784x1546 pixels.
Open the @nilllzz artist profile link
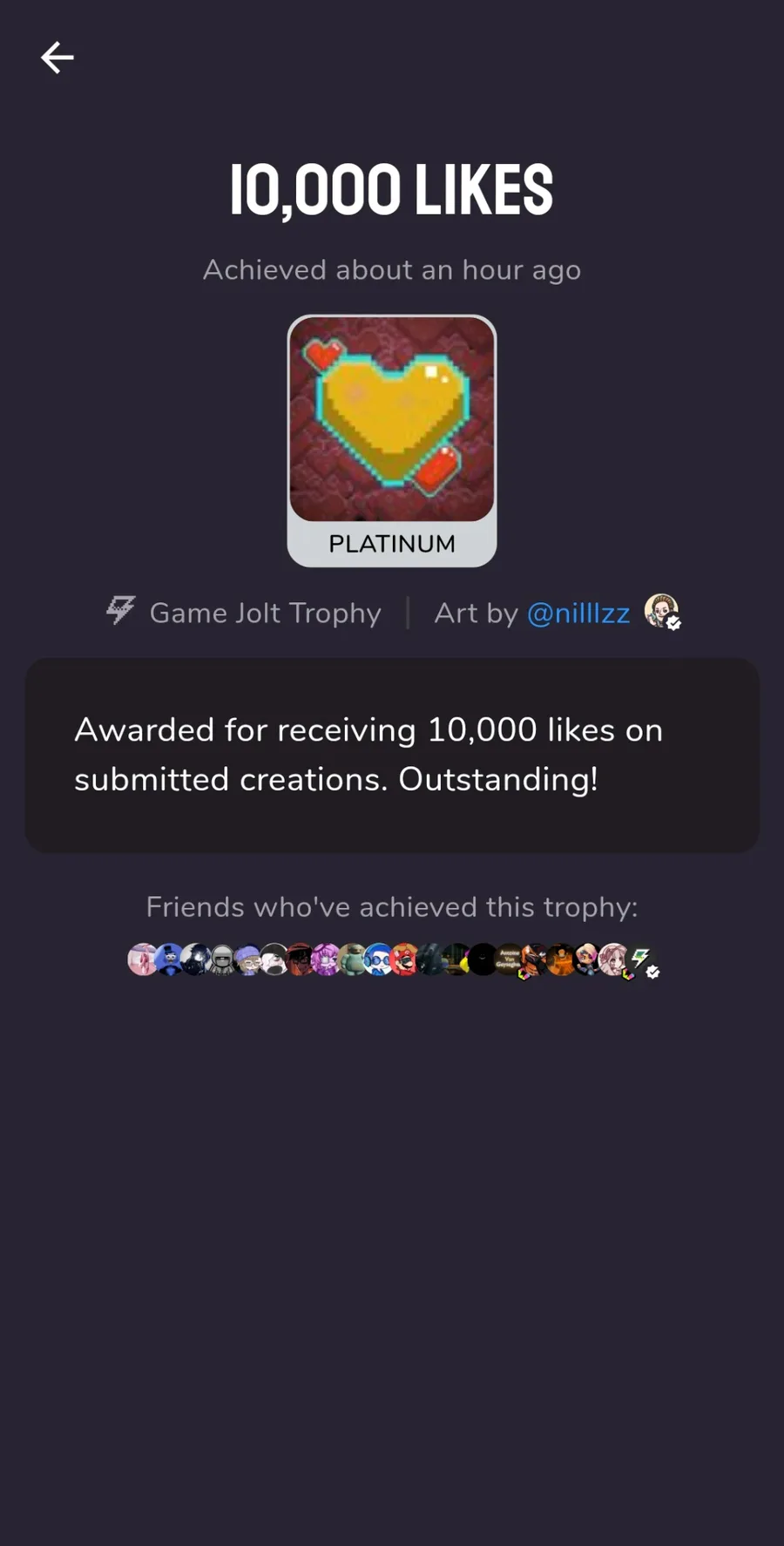578,613
